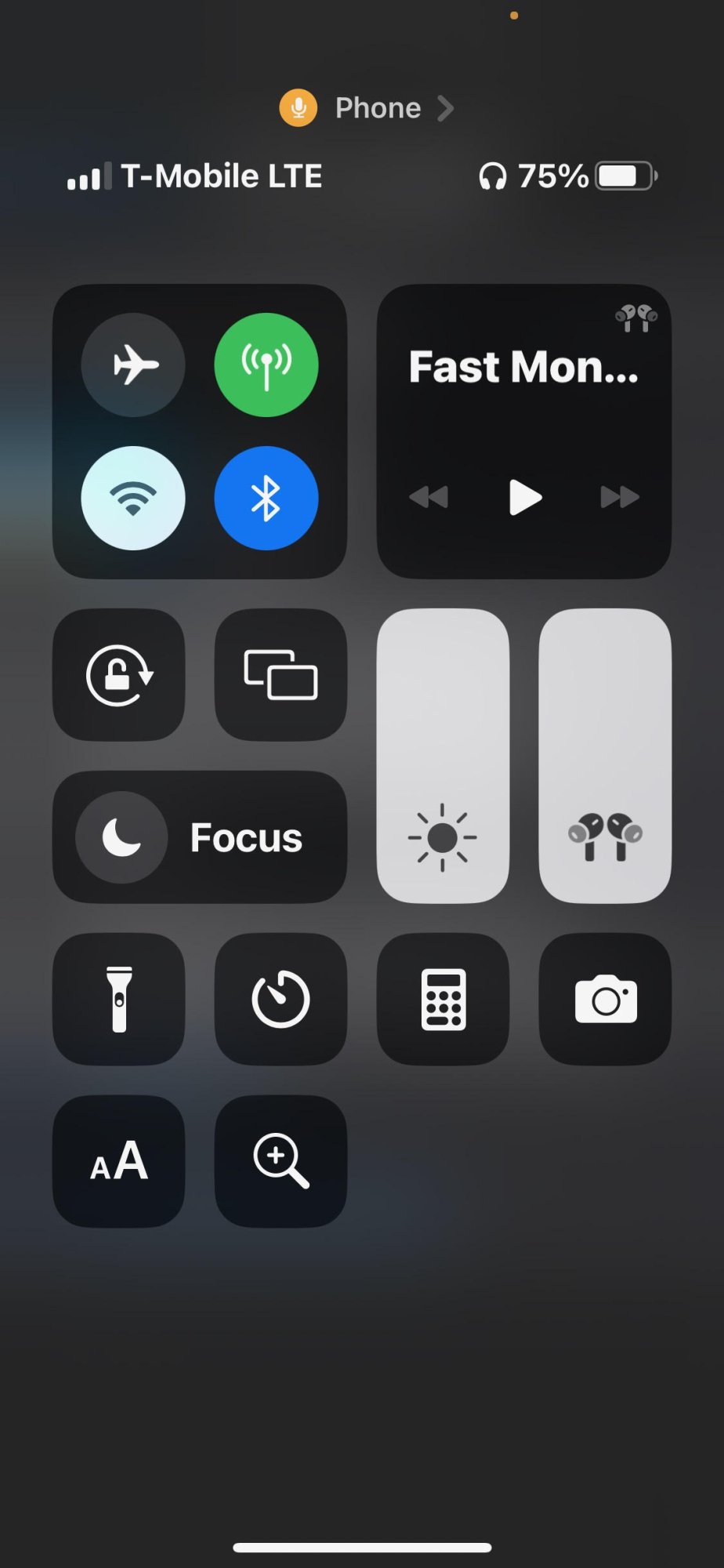Open Text Size settings
This screenshot has width=724, height=1568.
coord(118,1160)
